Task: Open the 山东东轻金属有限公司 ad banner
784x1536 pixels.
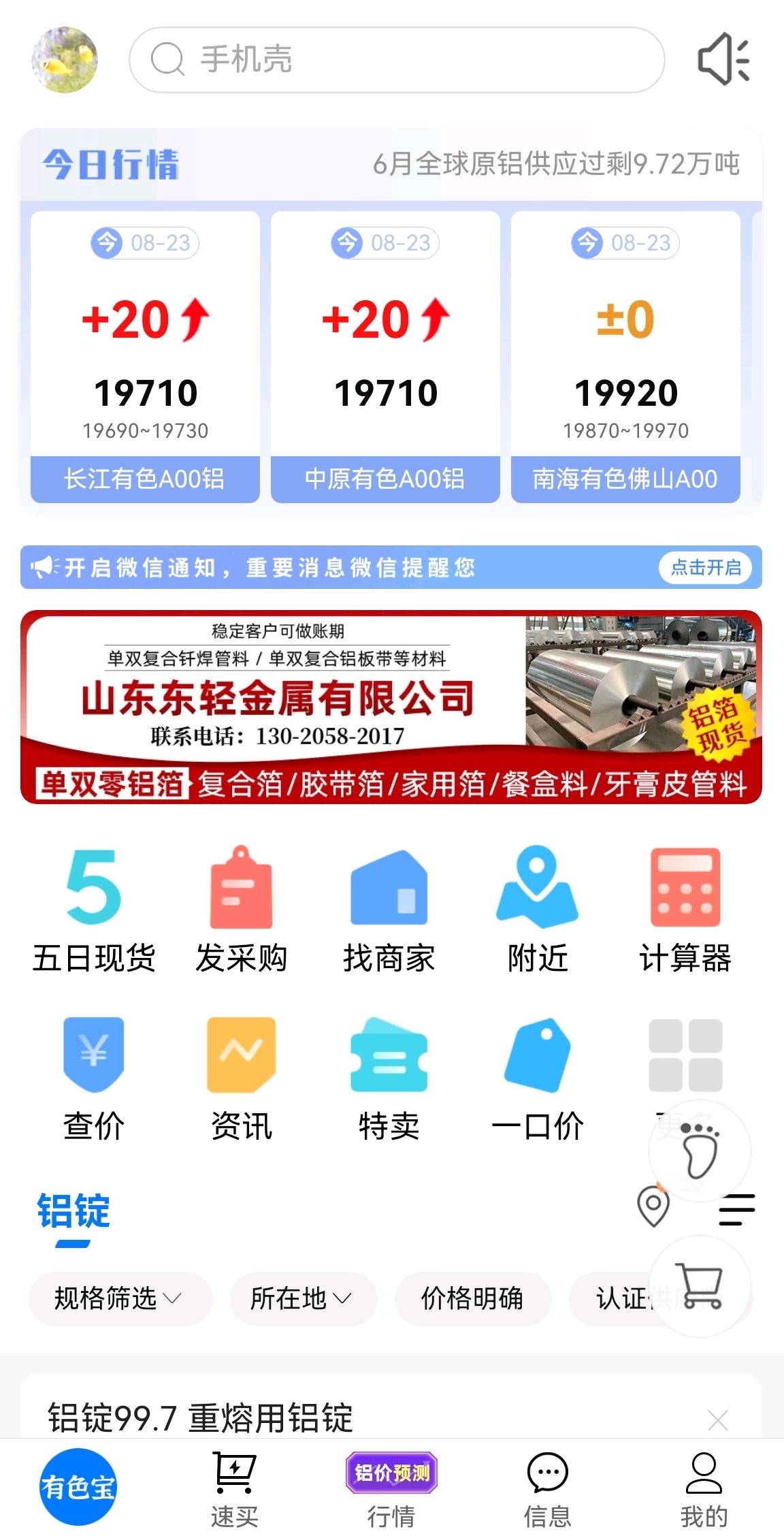Action: 391,707
